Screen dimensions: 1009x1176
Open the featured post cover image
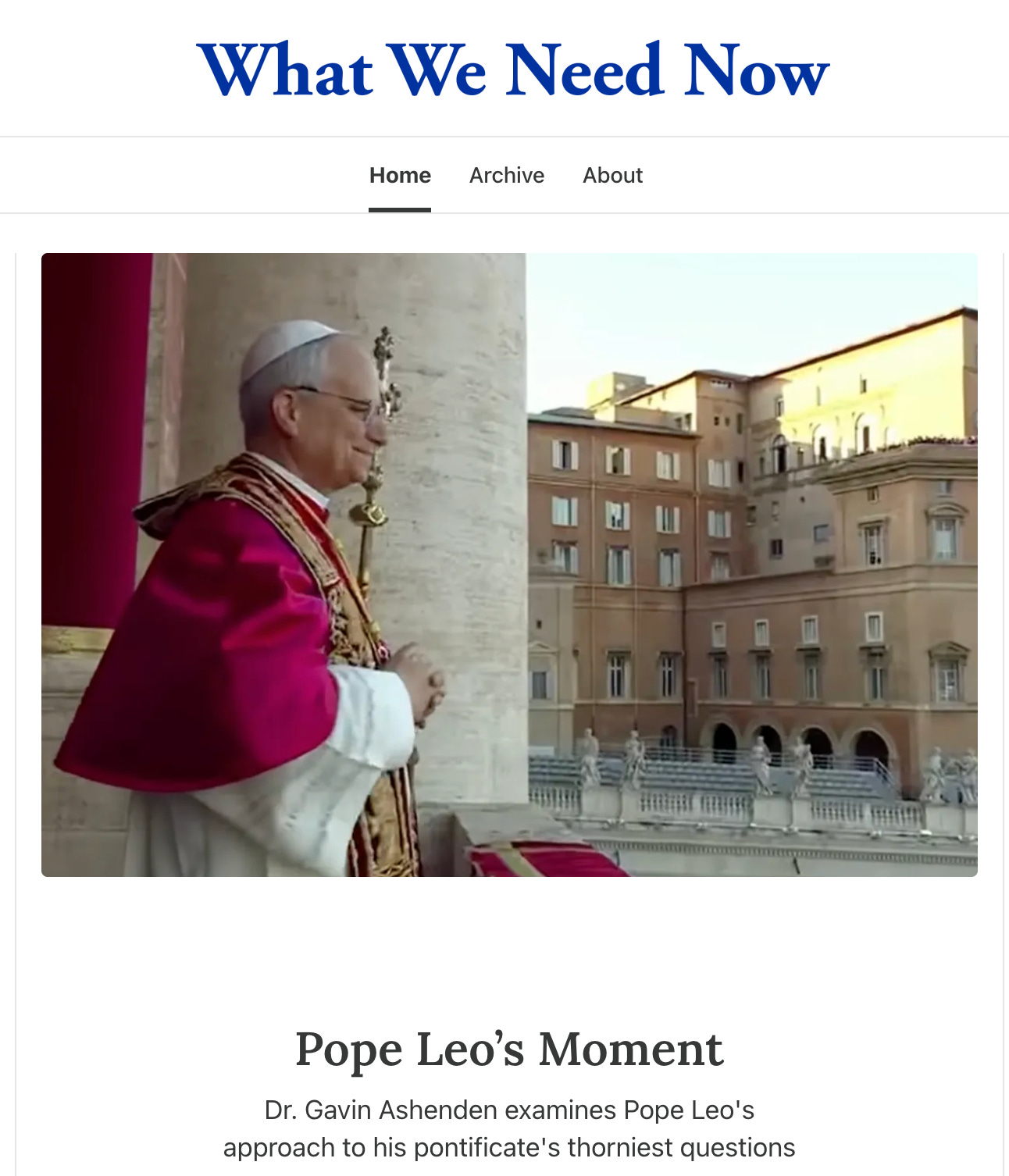509,564
